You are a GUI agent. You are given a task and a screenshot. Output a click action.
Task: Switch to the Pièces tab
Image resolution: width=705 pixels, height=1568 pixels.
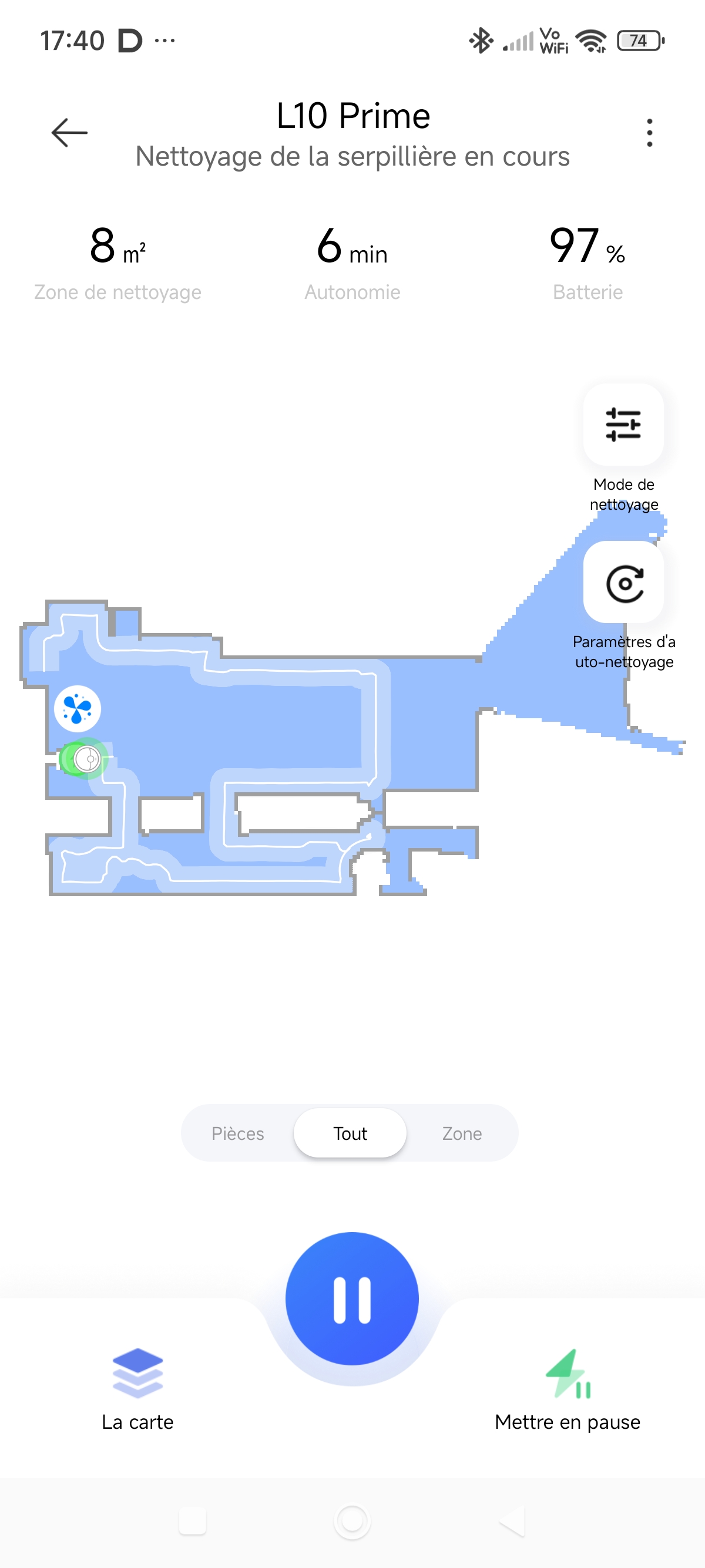click(x=237, y=1133)
